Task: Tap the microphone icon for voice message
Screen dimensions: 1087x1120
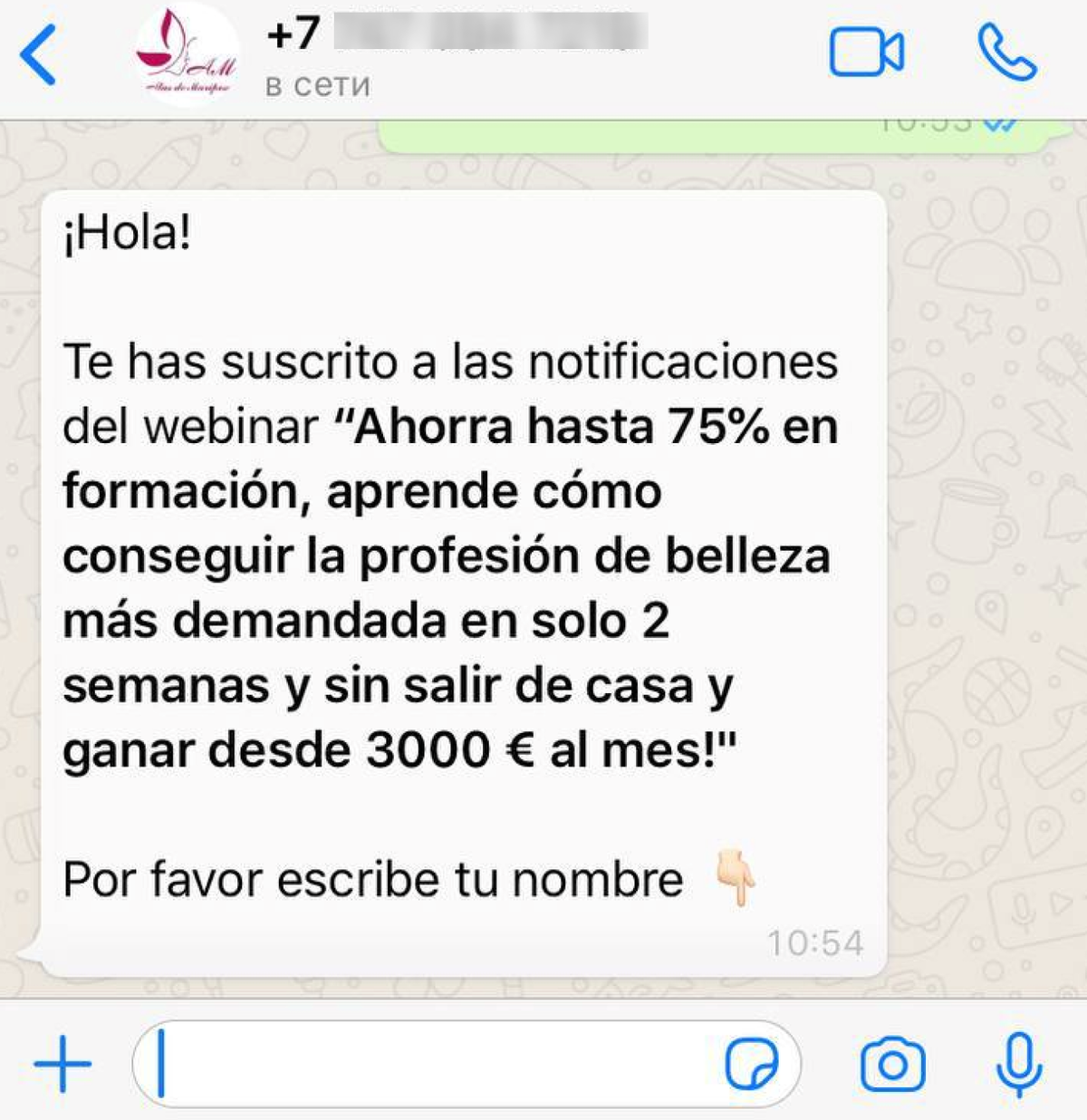Action: [1018, 1064]
